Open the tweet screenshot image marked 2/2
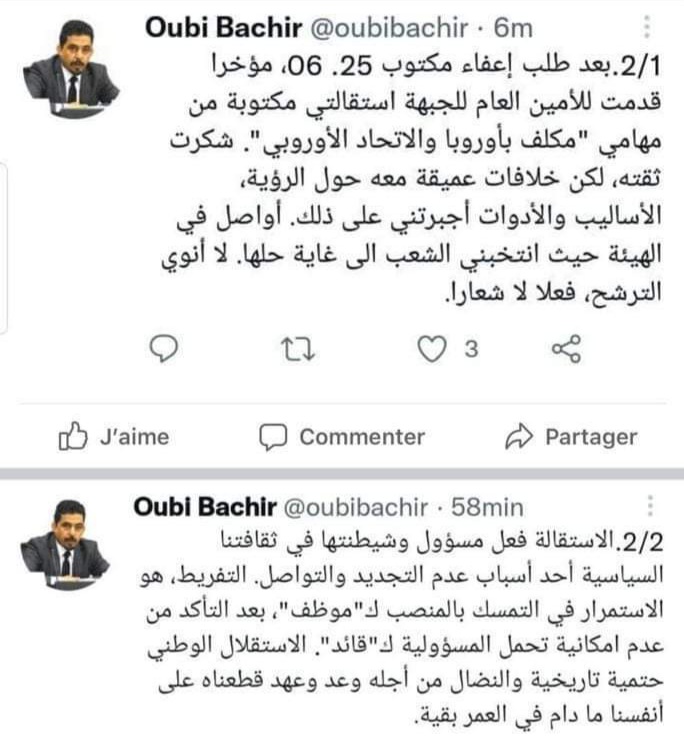684x739 pixels. click(342, 610)
